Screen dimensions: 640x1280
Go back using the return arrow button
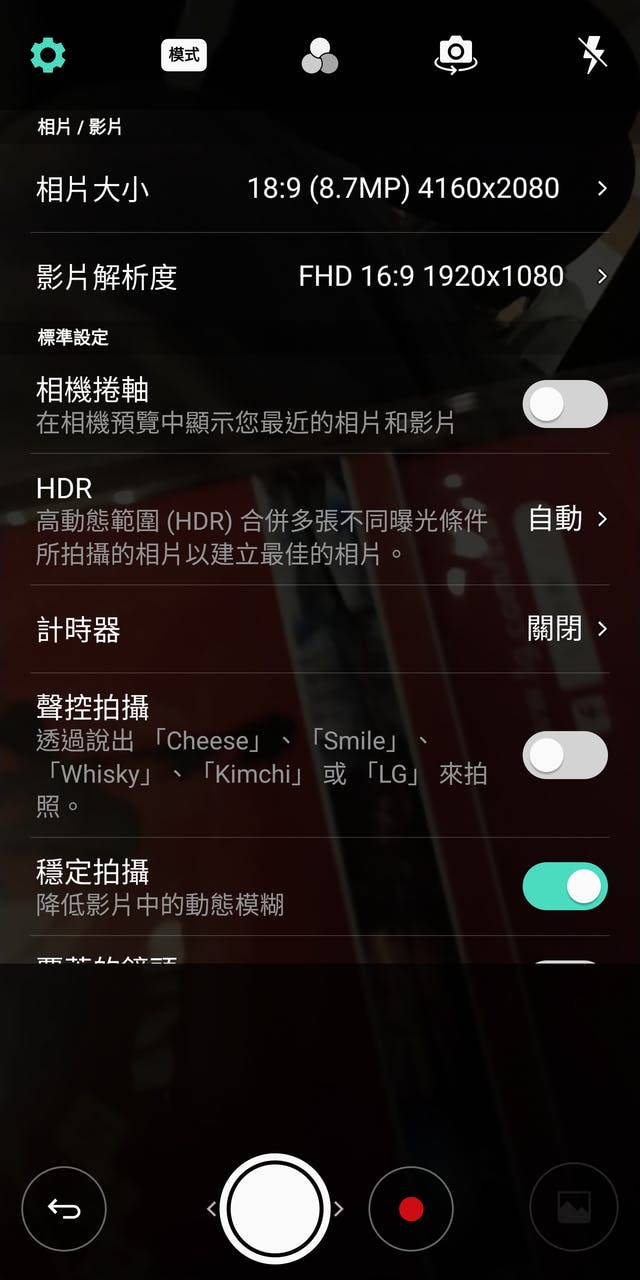click(x=64, y=1209)
